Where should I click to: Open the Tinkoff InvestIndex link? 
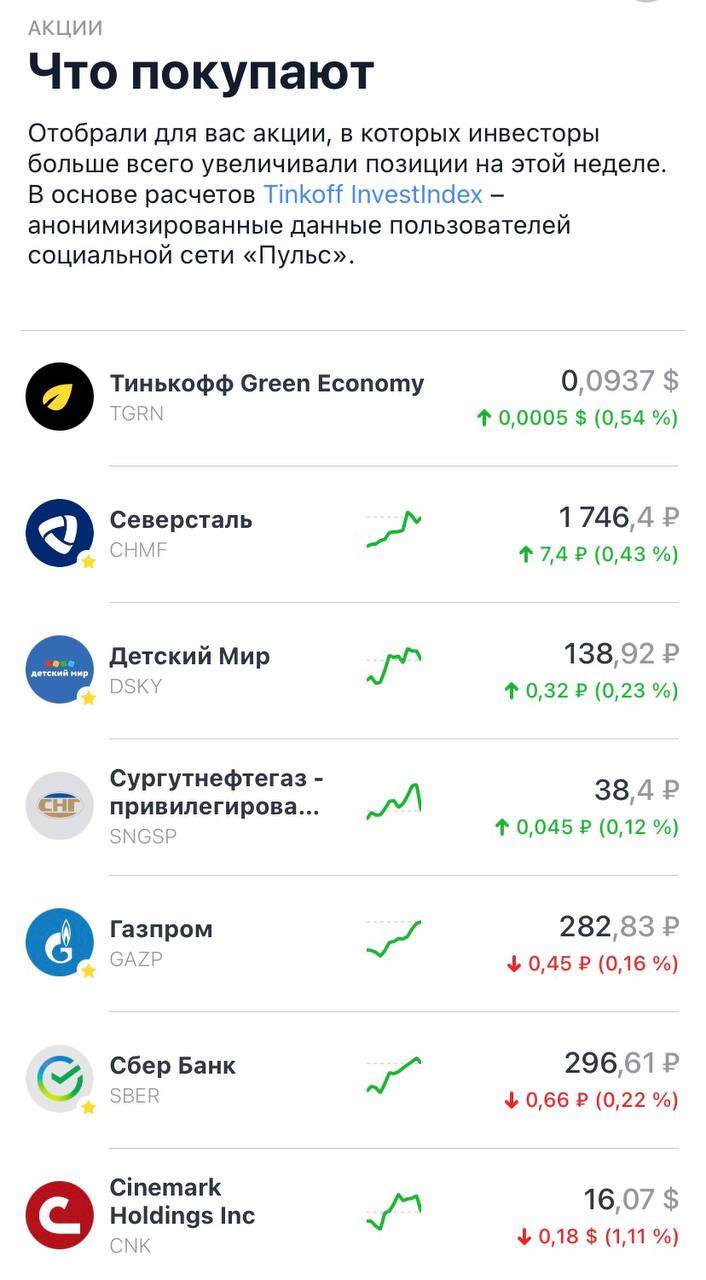click(373, 194)
